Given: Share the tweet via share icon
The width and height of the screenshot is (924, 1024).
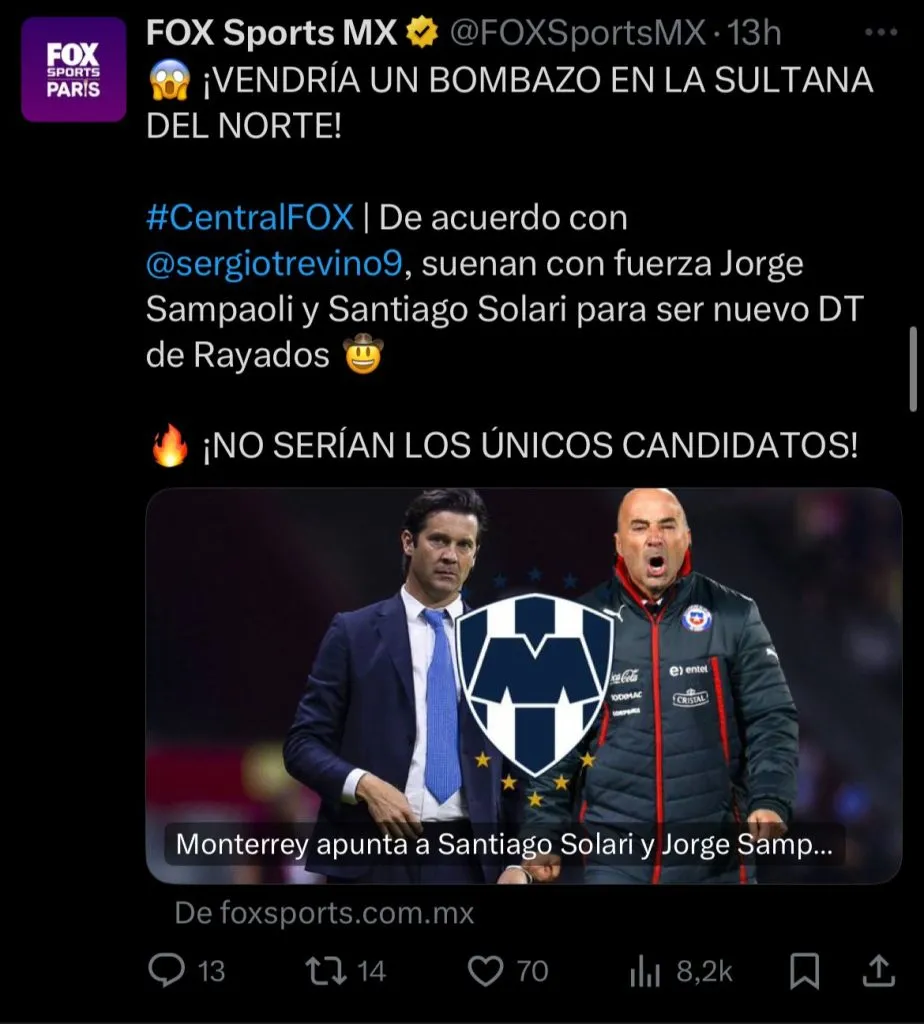Looking at the screenshot, I should pyautogui.click(x=877, y=969).
